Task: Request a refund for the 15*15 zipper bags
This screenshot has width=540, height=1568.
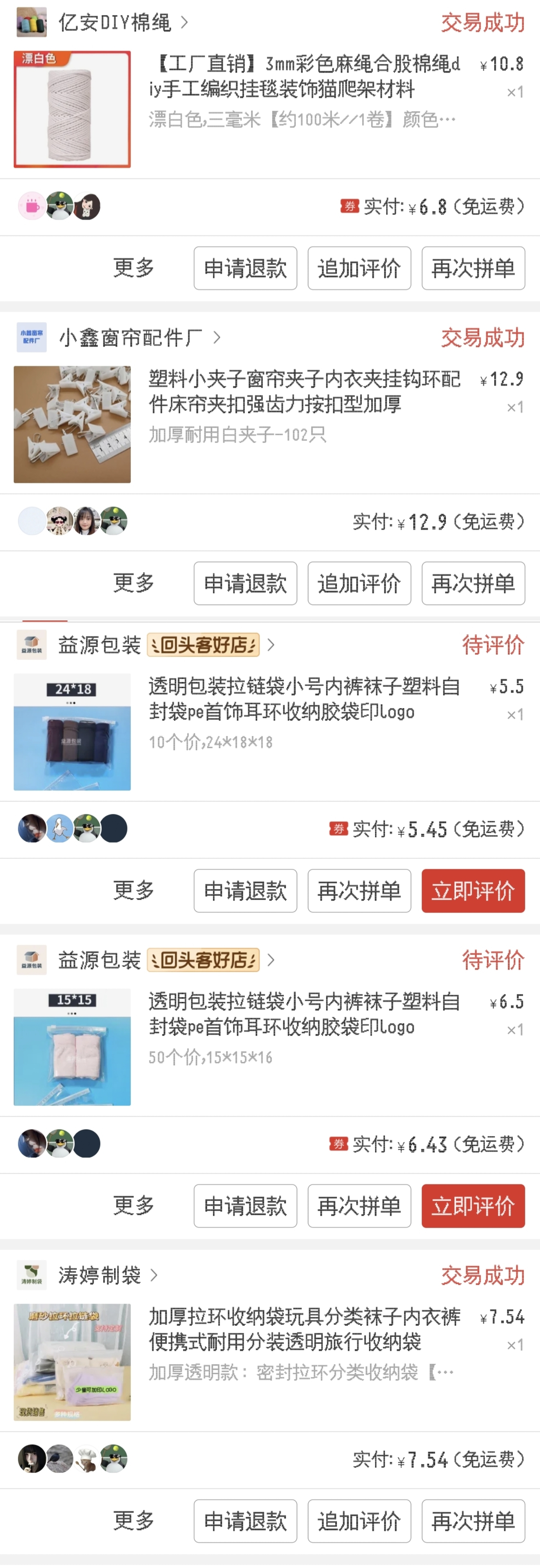Action: tap(246, 1206)
